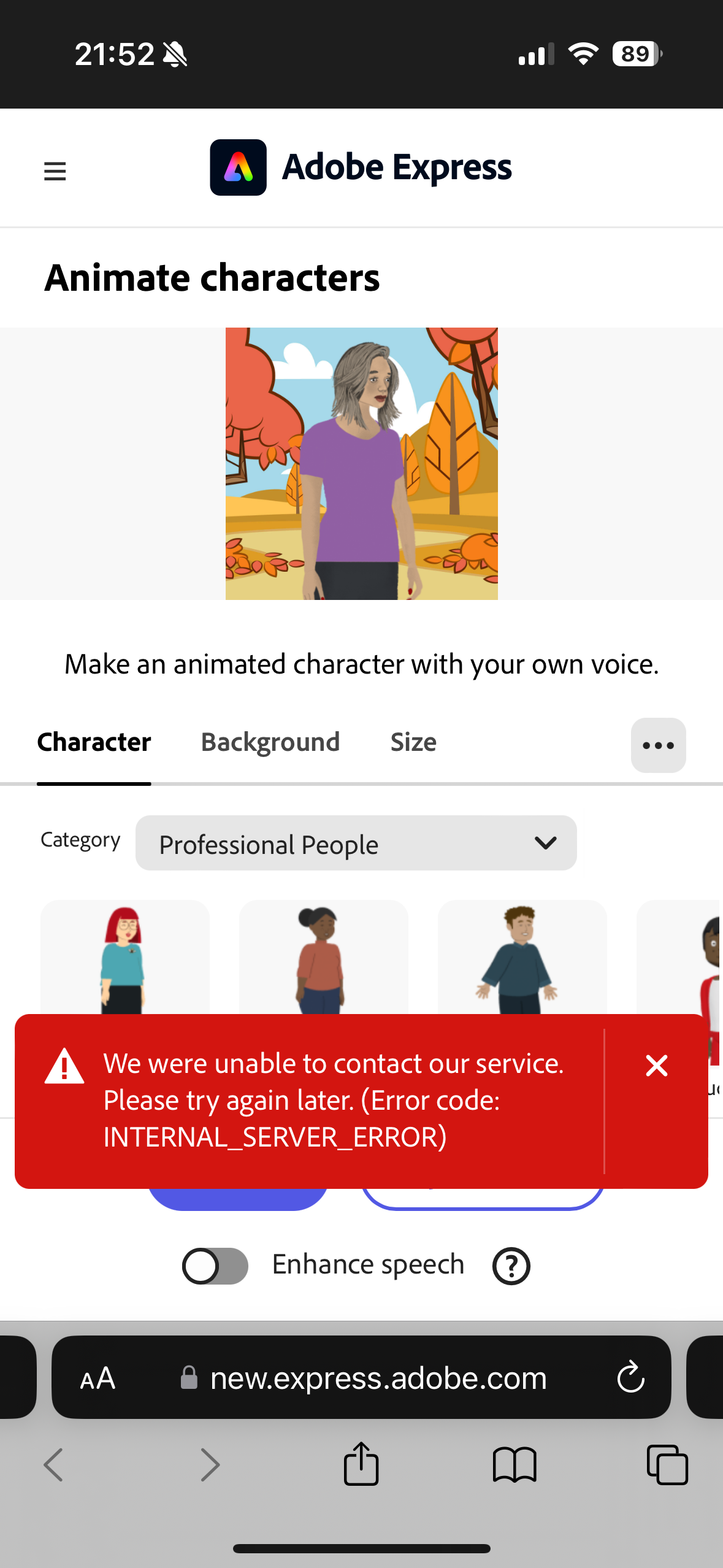This screenshot has height=1568, width=723.
Task: Dismiss the red error message
Action: point(656,1066)
